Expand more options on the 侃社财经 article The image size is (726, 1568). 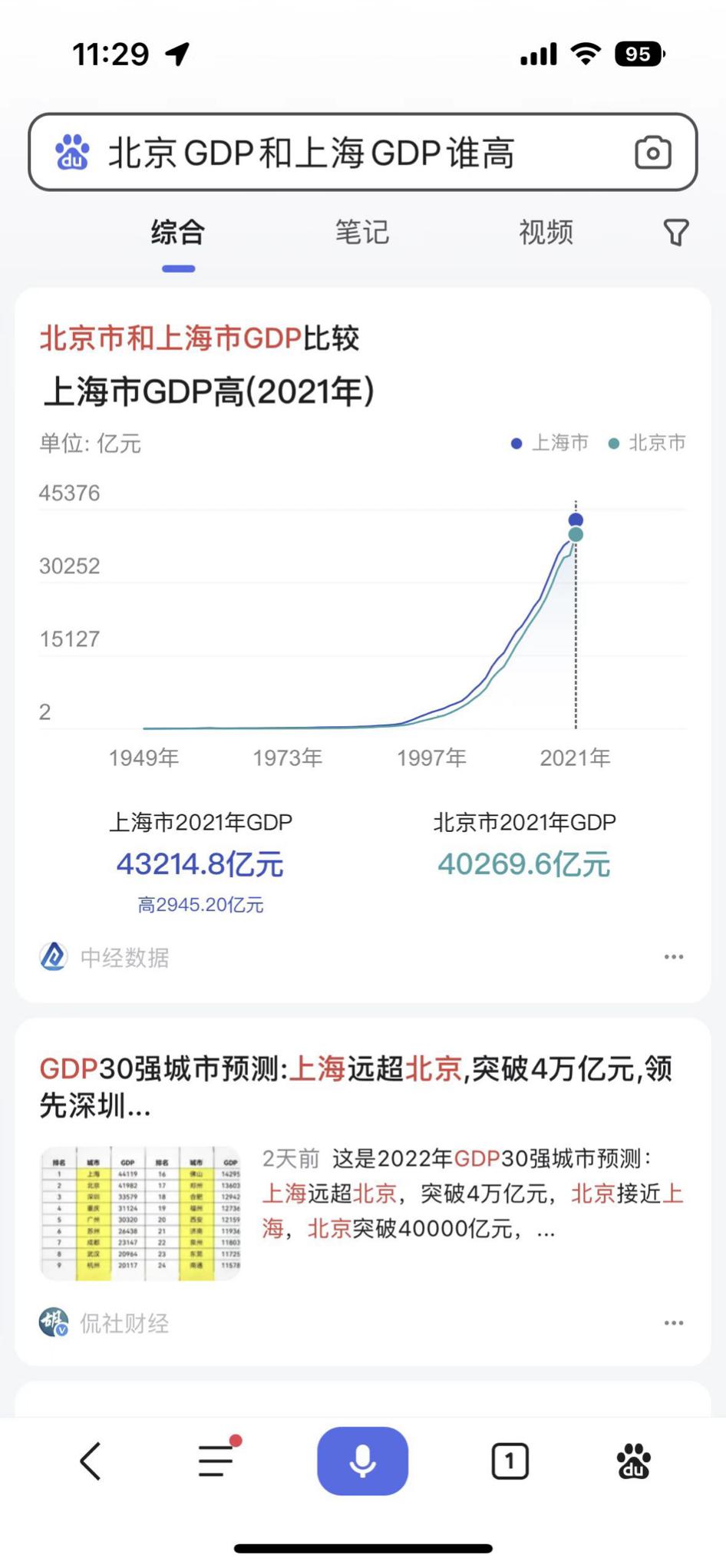[674, 1322]
